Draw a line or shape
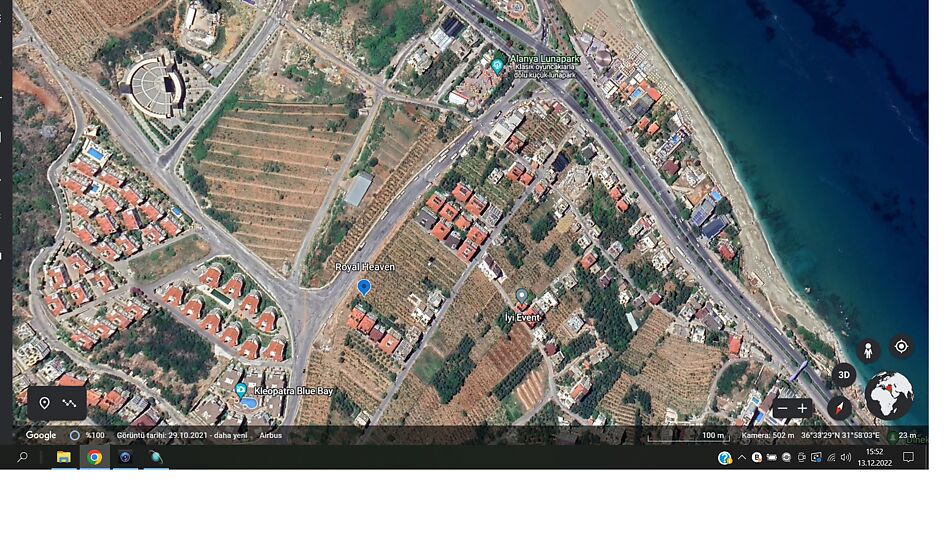This screenshot has height=533, width=951. click(x=69, y=403)
